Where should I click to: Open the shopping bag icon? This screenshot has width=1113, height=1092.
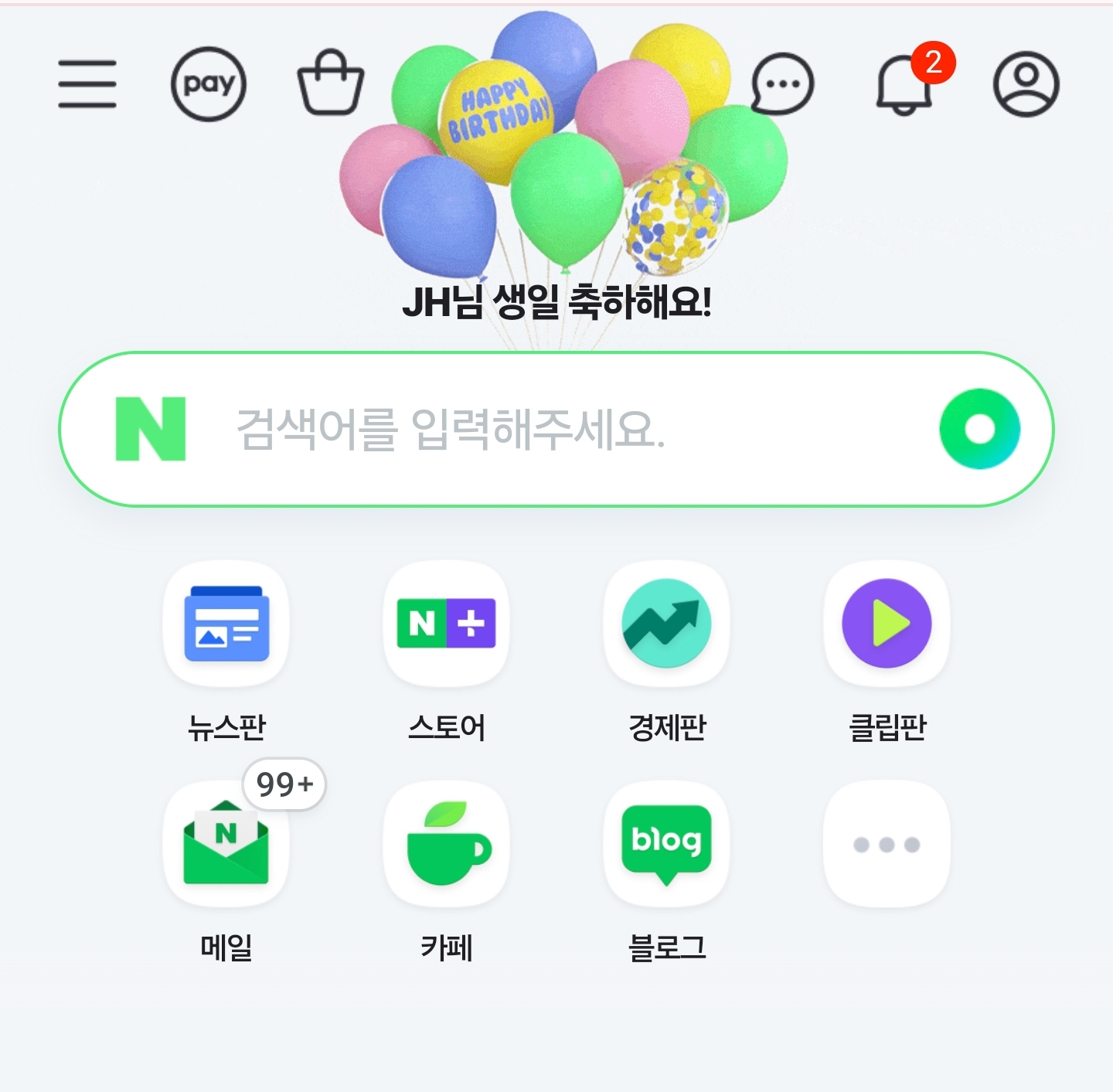click(331, 83)
